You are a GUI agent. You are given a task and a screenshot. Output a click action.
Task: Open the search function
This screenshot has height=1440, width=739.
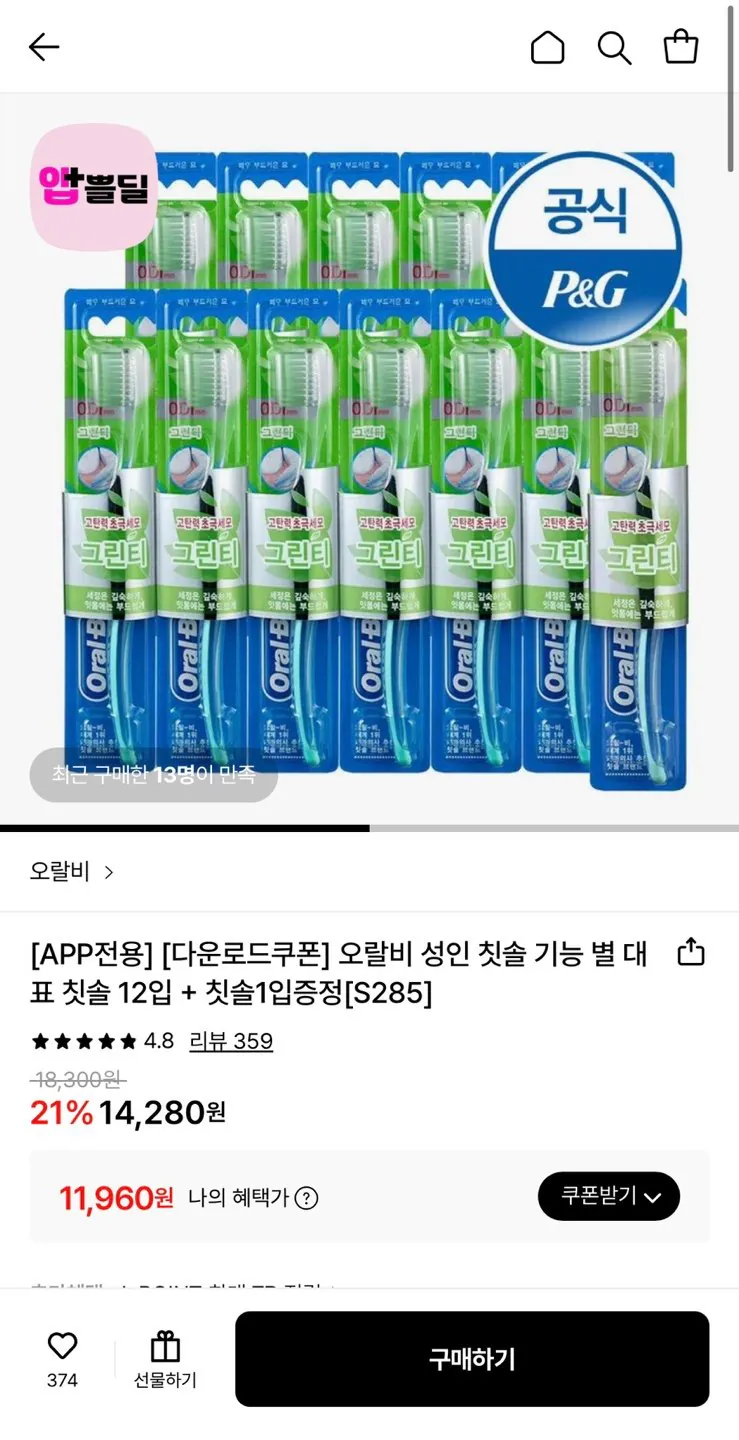pos(614,46)
